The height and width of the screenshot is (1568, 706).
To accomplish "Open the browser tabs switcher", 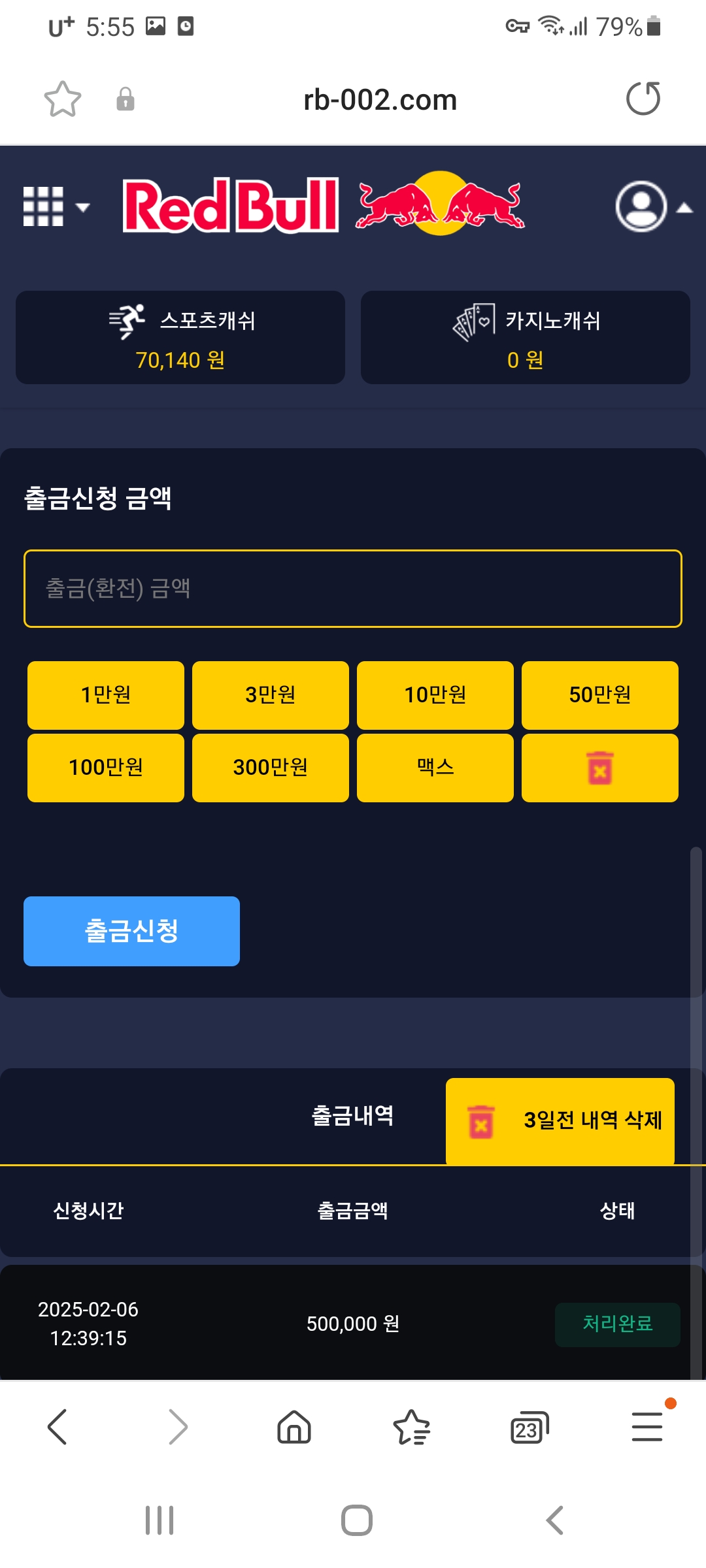I will point(528,1428).
